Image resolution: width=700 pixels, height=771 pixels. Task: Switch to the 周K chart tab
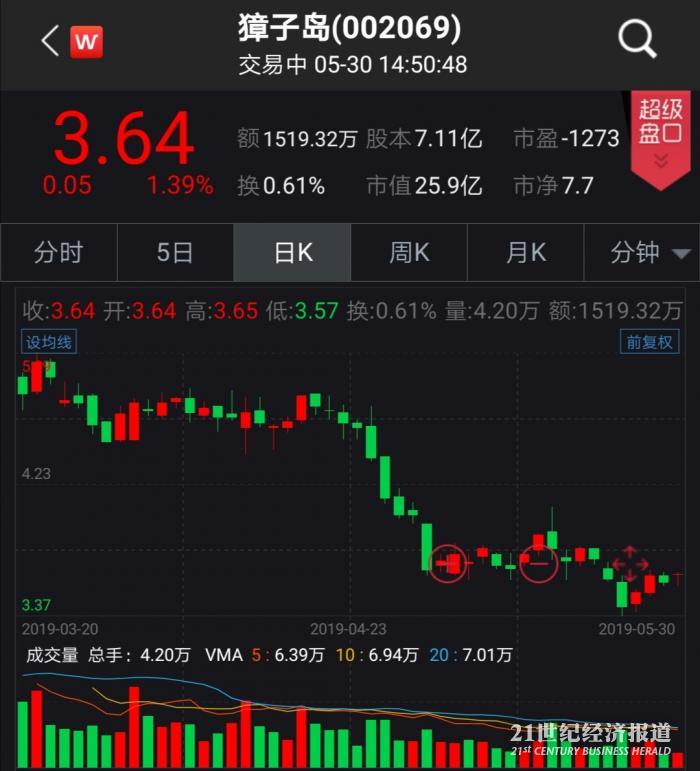point(409,253)
